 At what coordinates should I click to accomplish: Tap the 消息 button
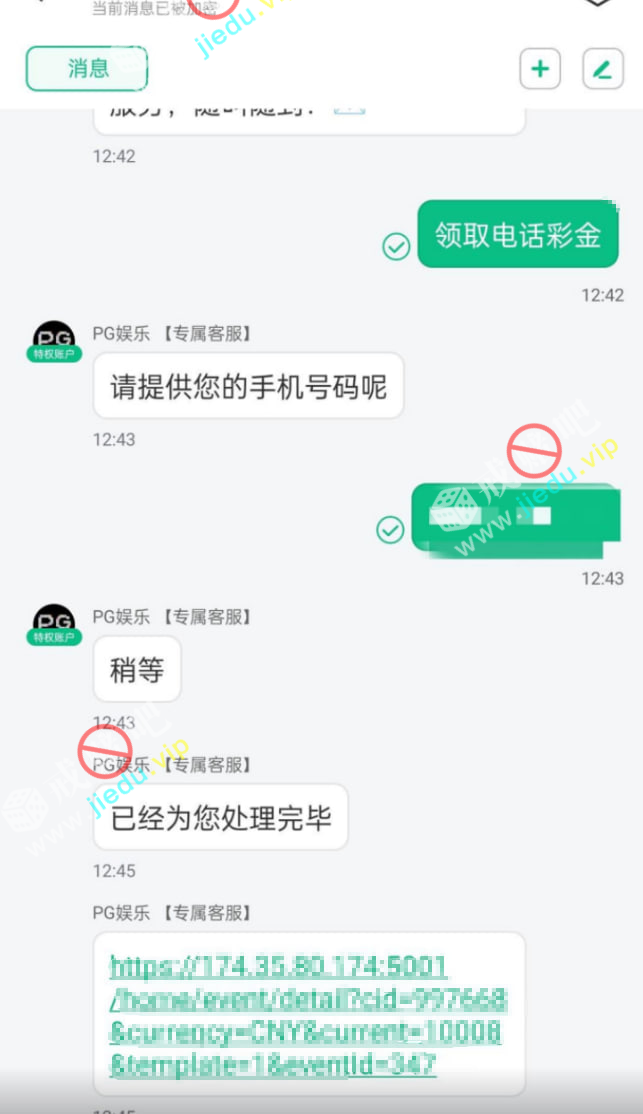pos(87,68)
